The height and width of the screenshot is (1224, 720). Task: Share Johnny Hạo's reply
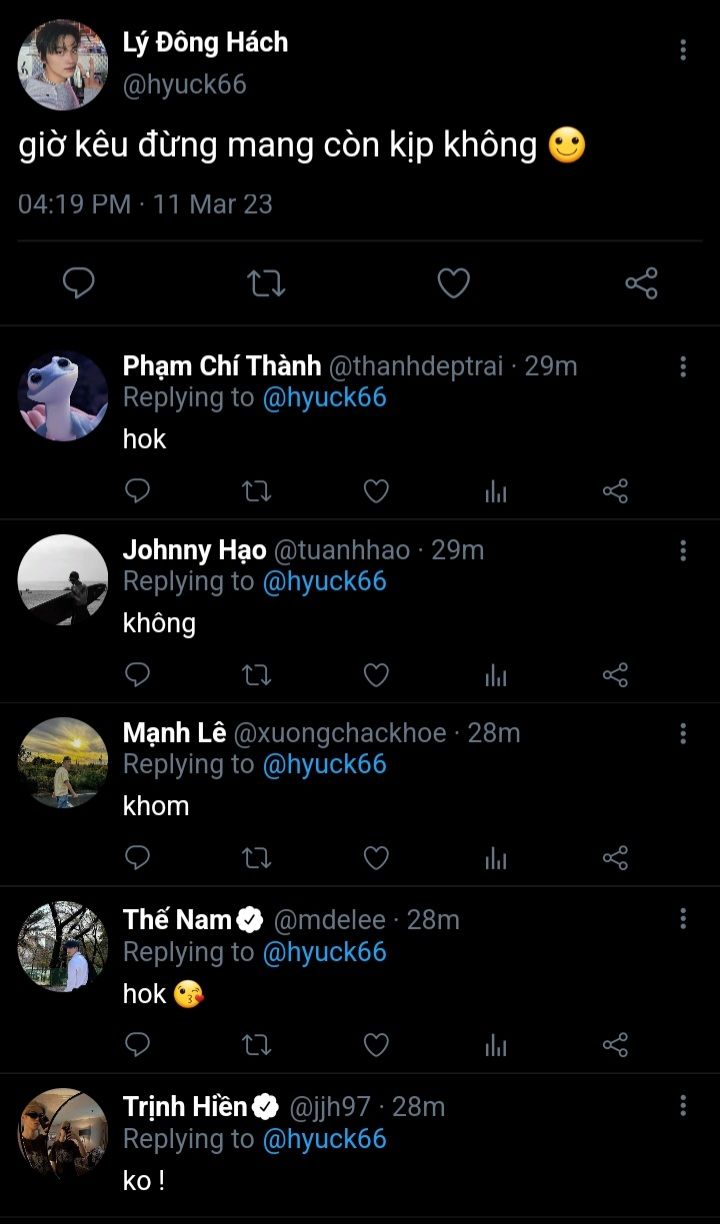tap(615, 675)
